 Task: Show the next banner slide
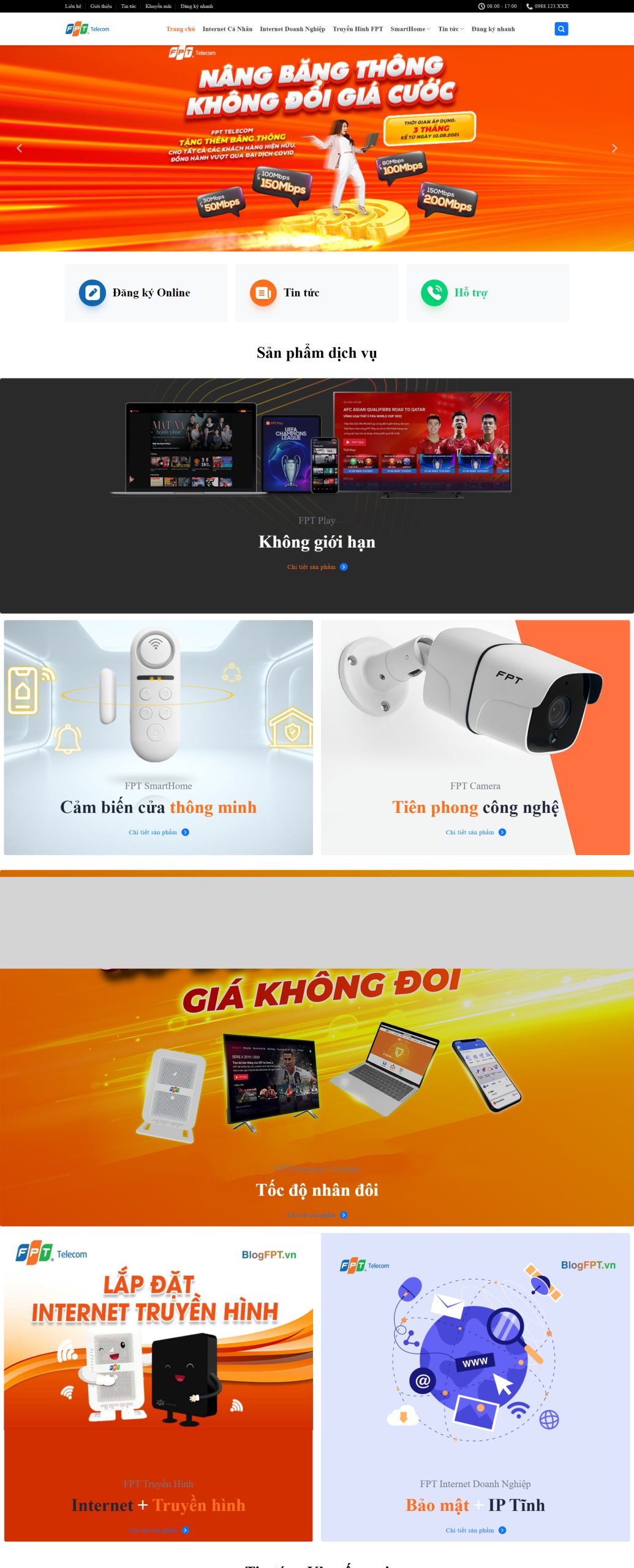point(614,148)
